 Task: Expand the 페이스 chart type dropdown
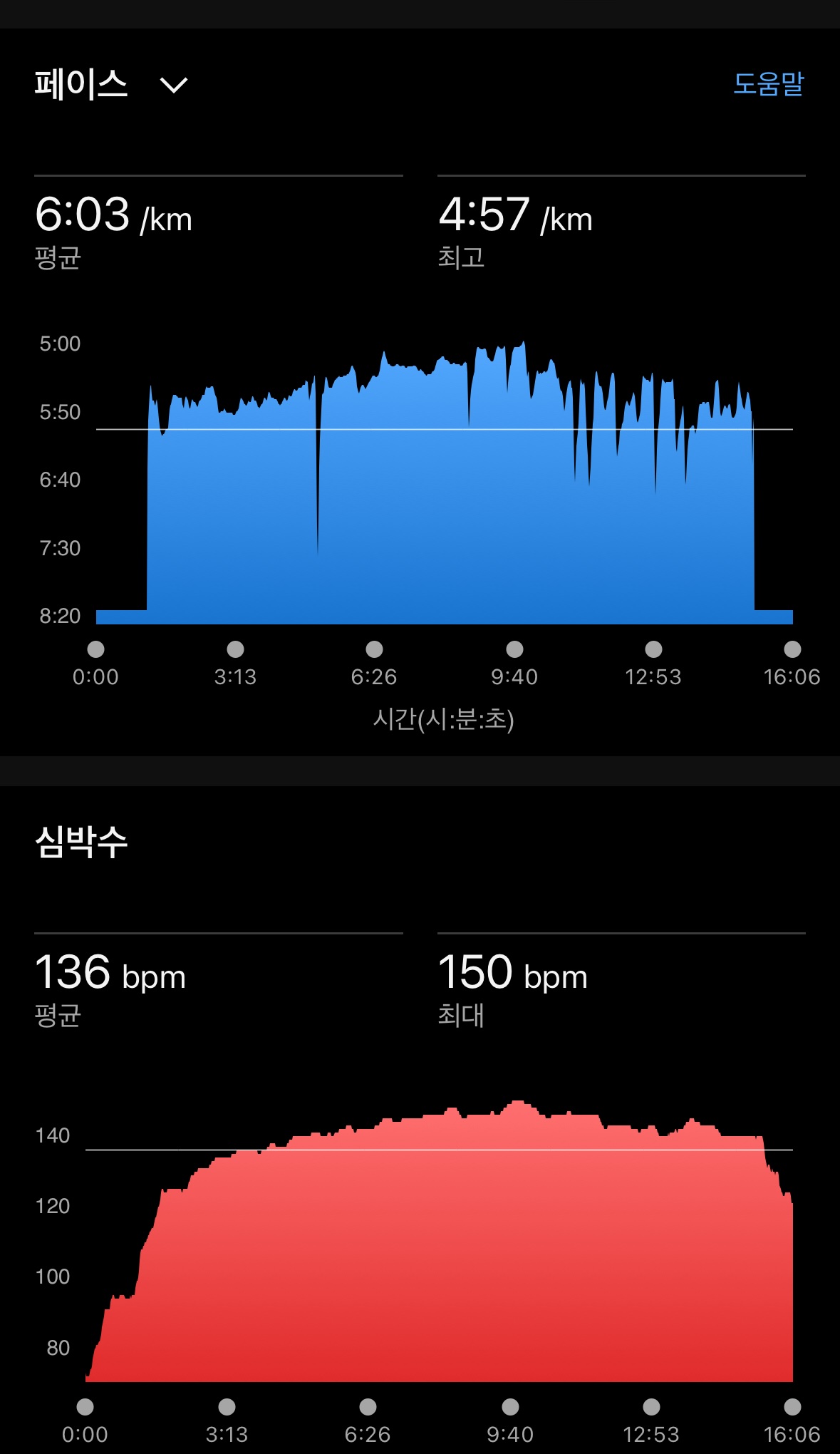pyautogui.click(x=173, y=86)
